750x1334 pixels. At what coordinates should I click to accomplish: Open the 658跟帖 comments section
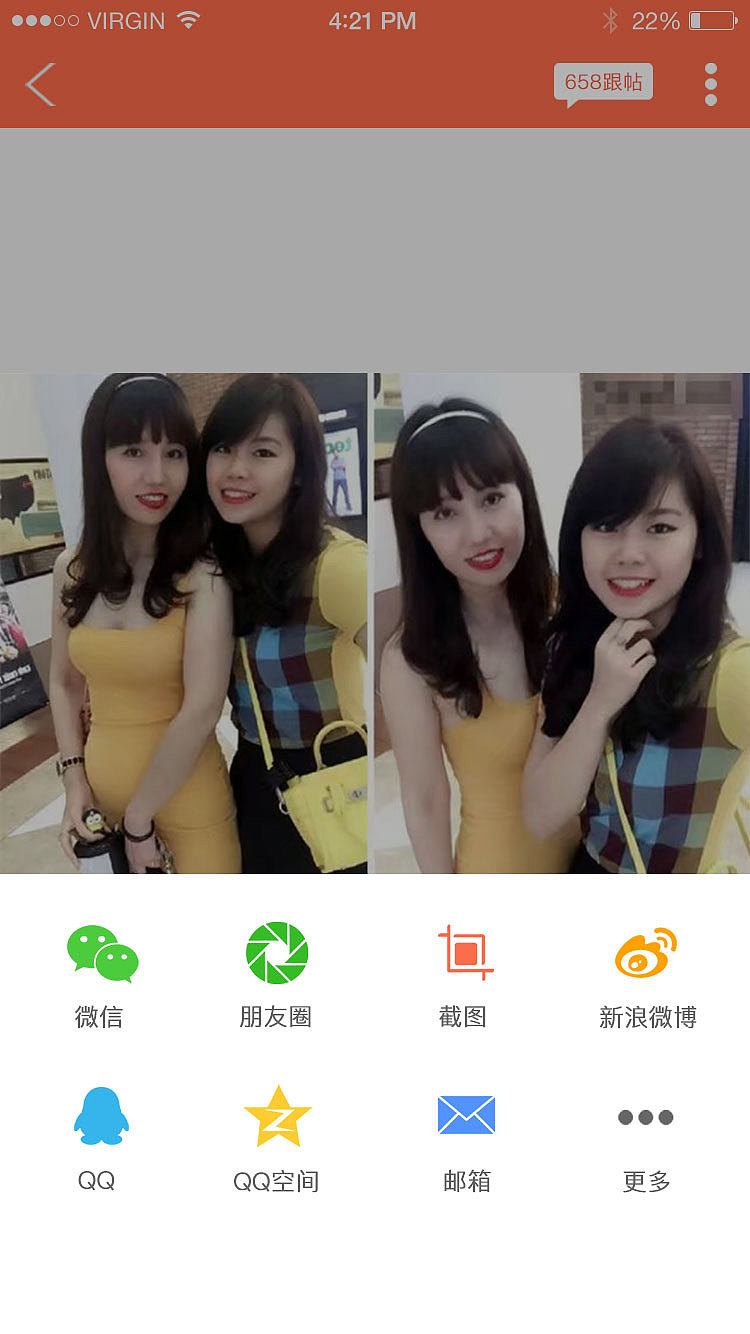(x=602, y=80)
